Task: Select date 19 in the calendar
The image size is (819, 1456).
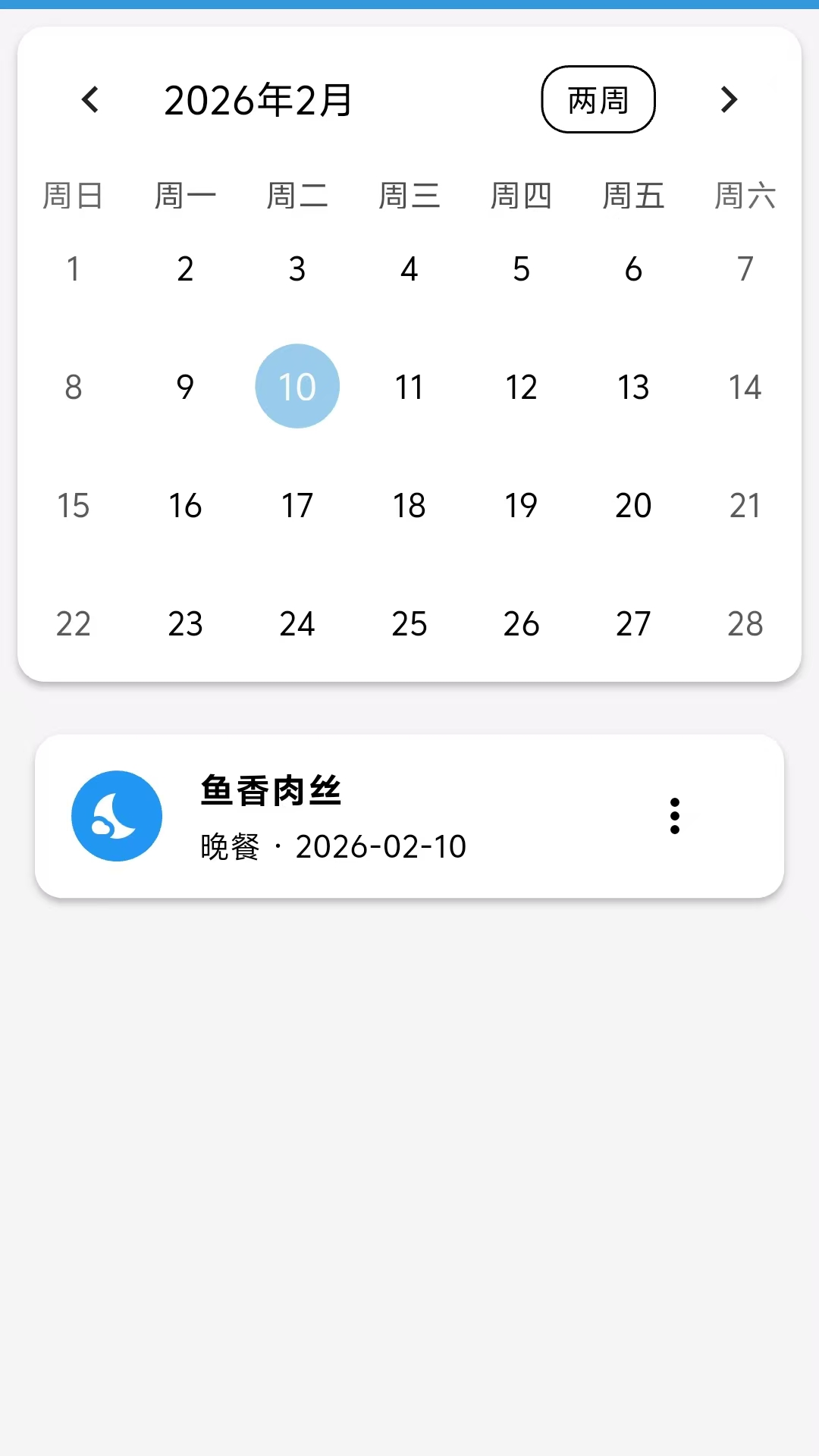Action: [521, 504]
